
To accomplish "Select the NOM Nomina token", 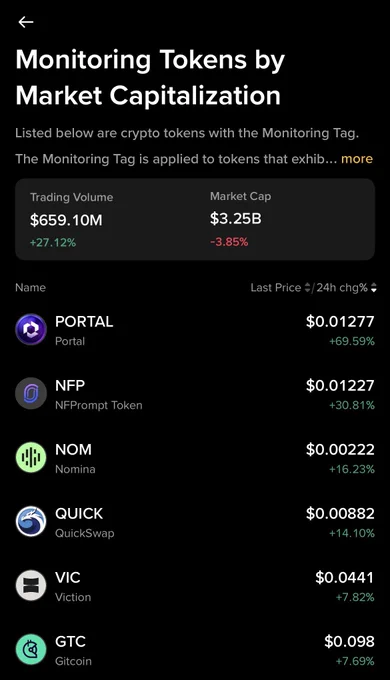I will (195, 458).
